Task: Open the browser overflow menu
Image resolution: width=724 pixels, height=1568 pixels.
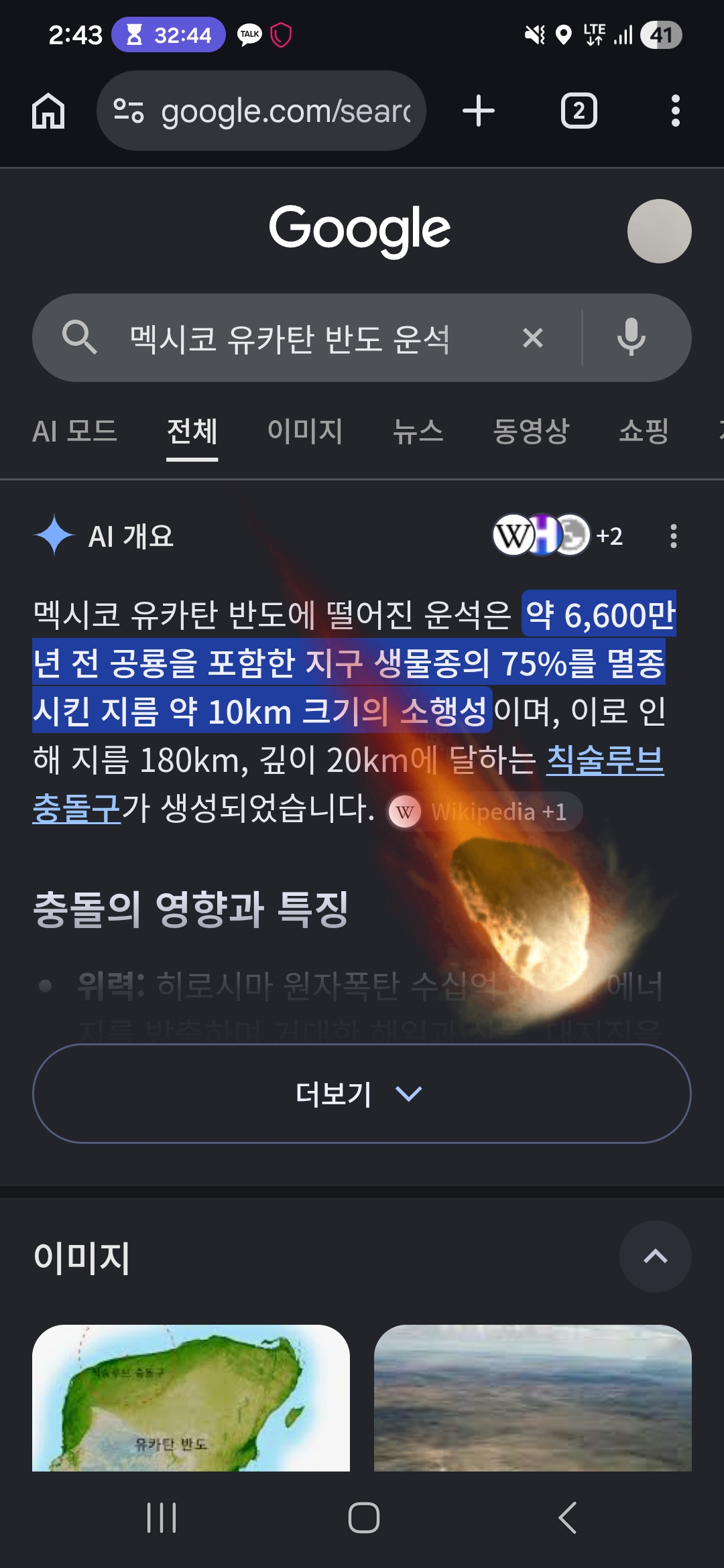Action: (x=675, y=111)
